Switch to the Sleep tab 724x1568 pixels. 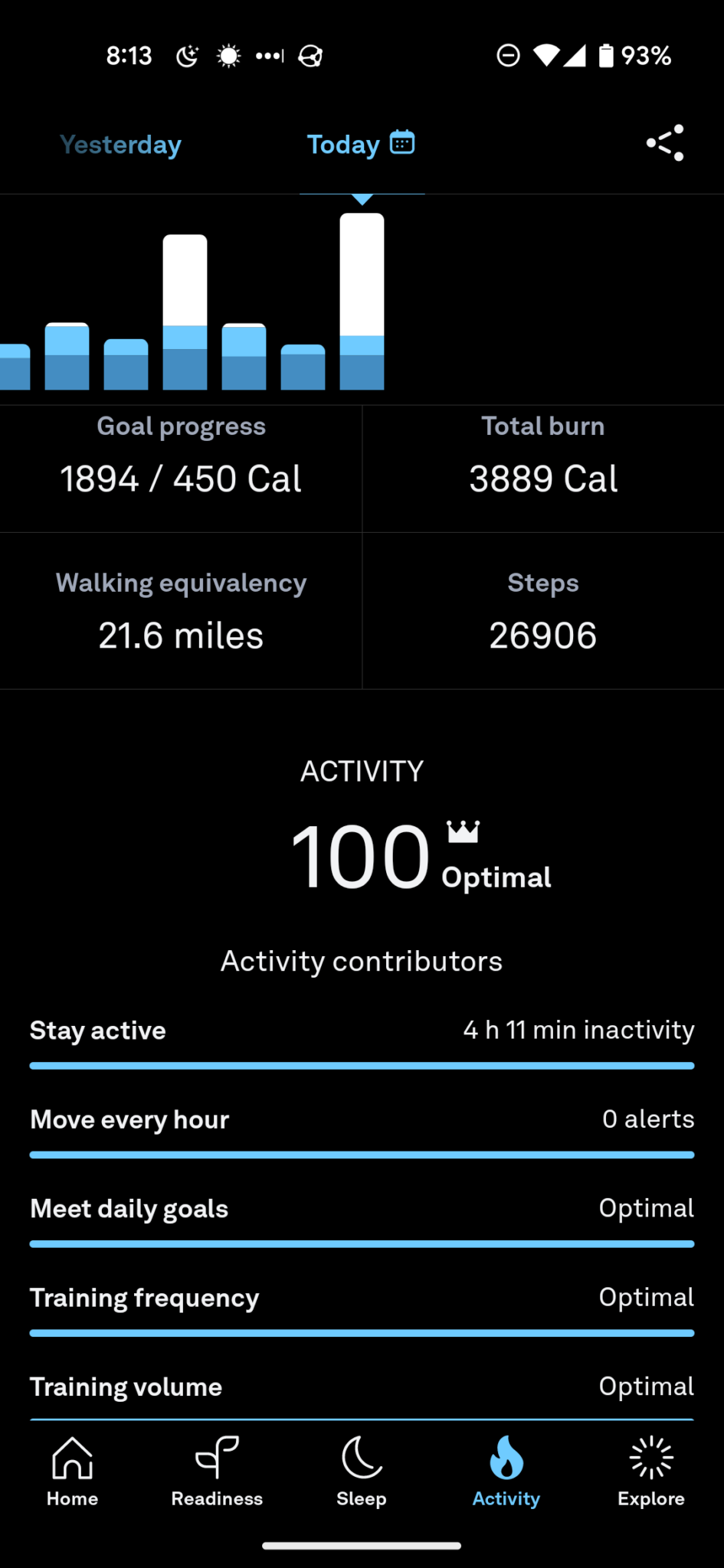[362, 1472]
